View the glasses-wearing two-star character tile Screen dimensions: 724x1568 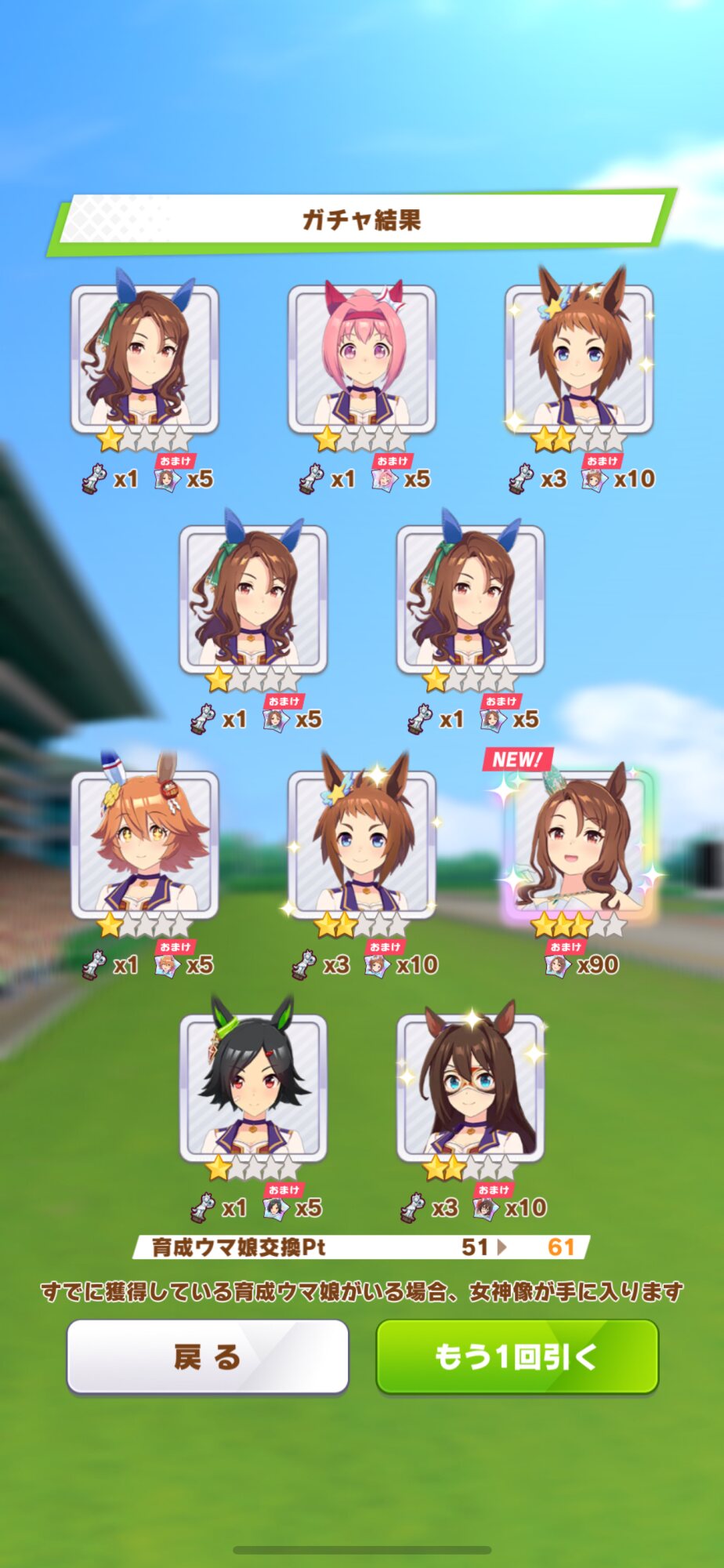click(470, 1088)
